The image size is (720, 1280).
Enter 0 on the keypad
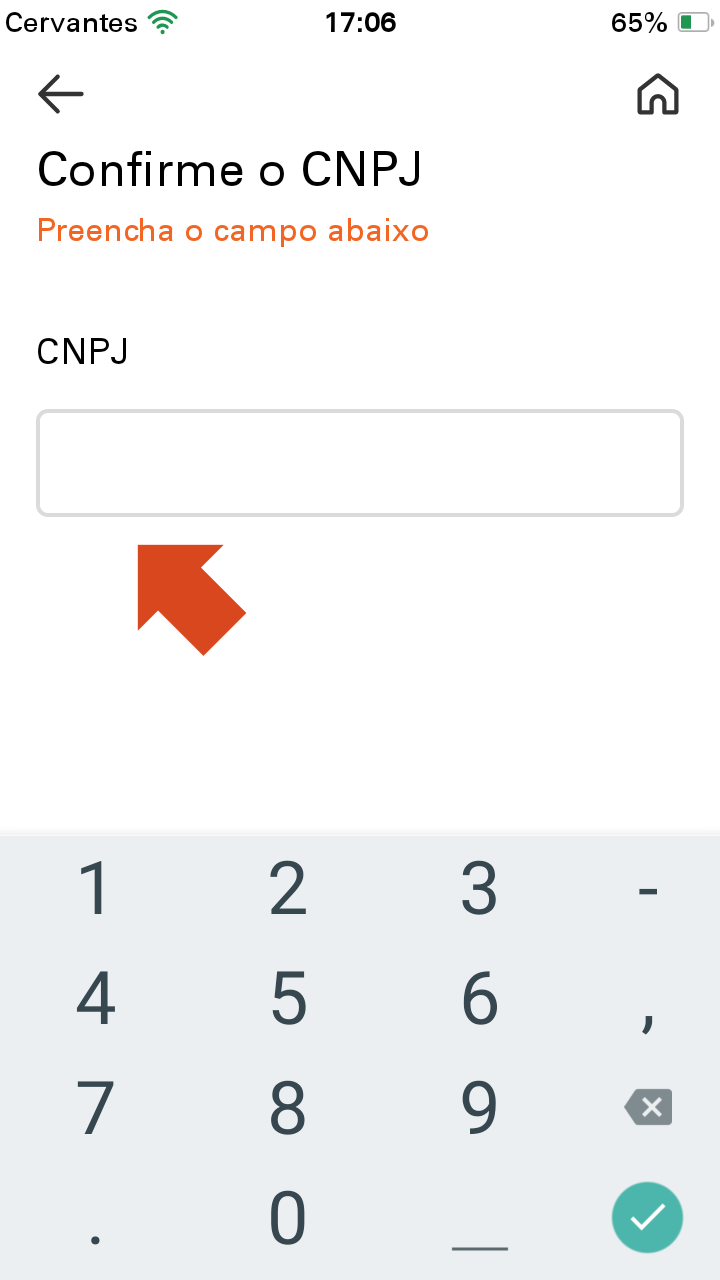(x=288, y=1218)
